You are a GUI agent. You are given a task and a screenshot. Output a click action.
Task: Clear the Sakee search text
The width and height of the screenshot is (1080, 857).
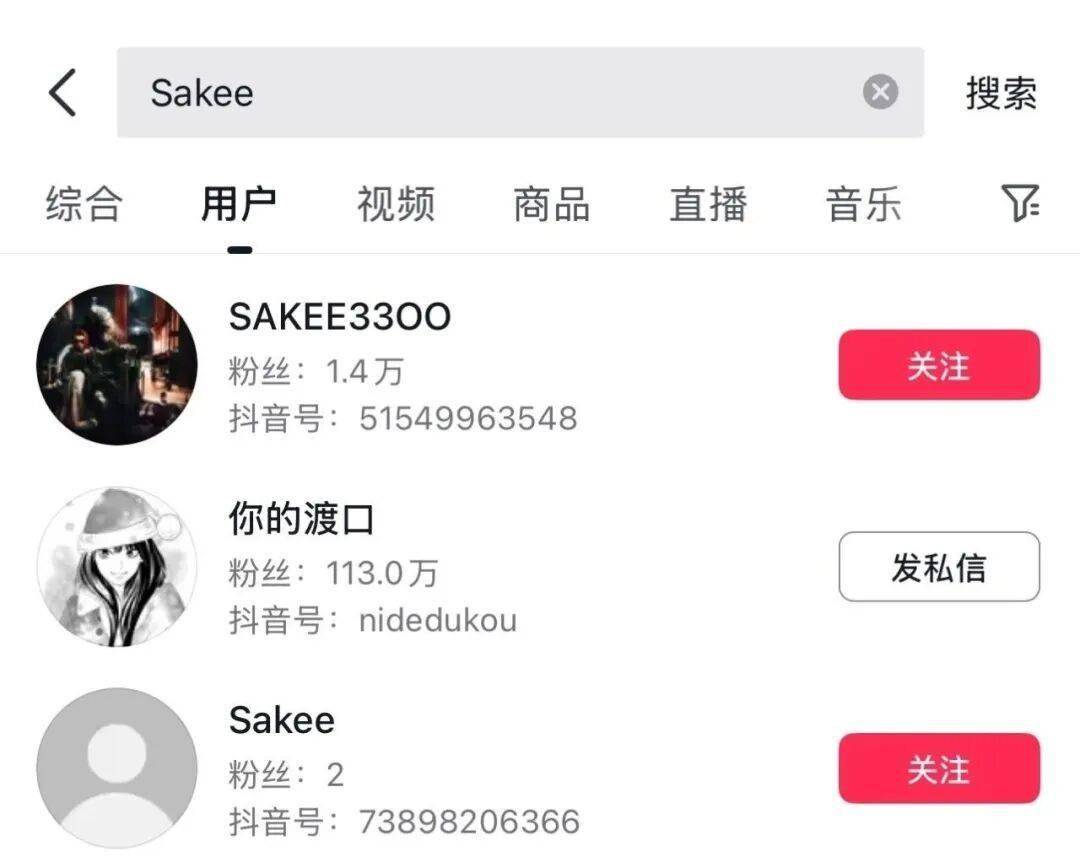(880, 93)
